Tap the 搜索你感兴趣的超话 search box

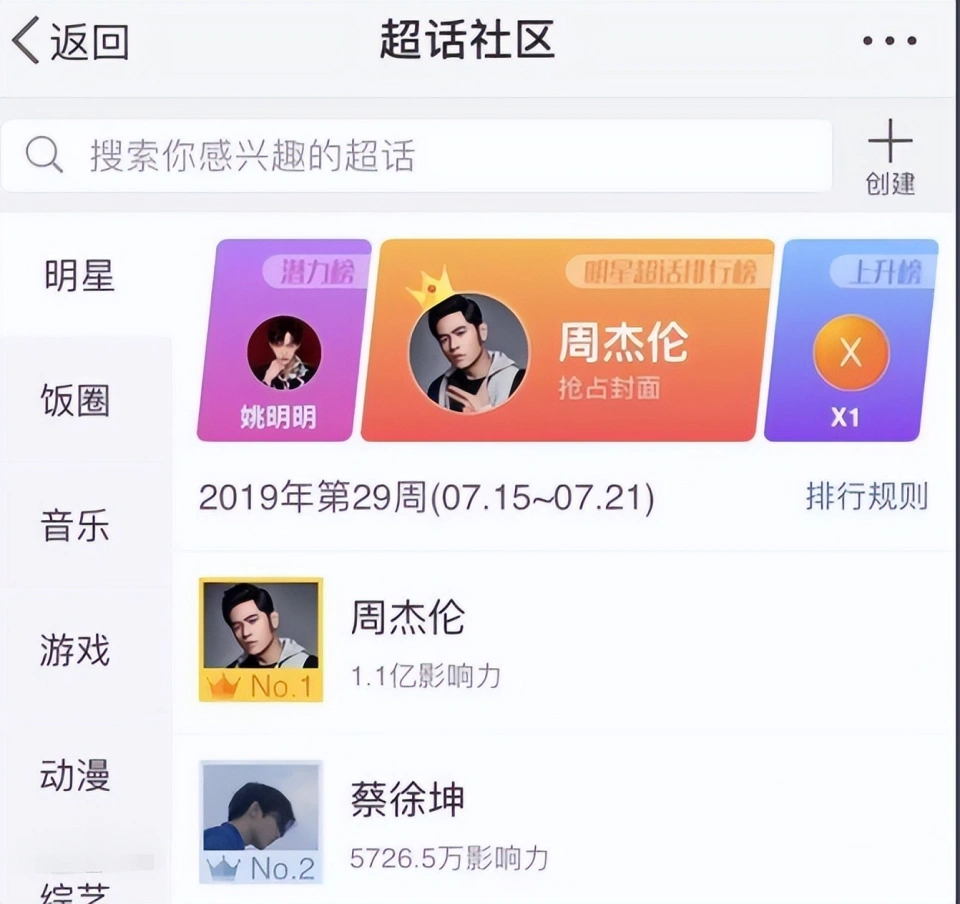pyautogui.click(x=416, y=156)
